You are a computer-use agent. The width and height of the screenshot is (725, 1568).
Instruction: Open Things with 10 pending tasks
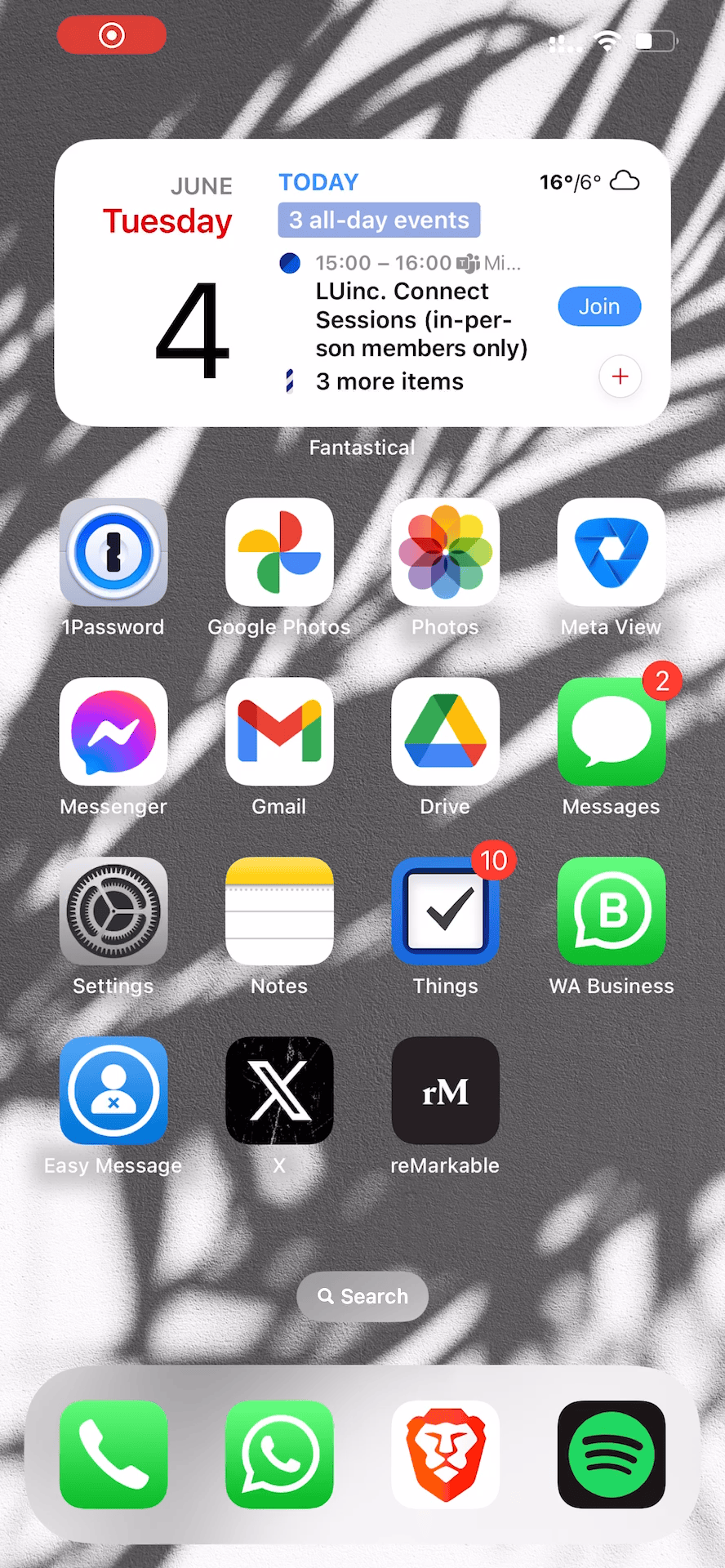(x=445, y=911)
